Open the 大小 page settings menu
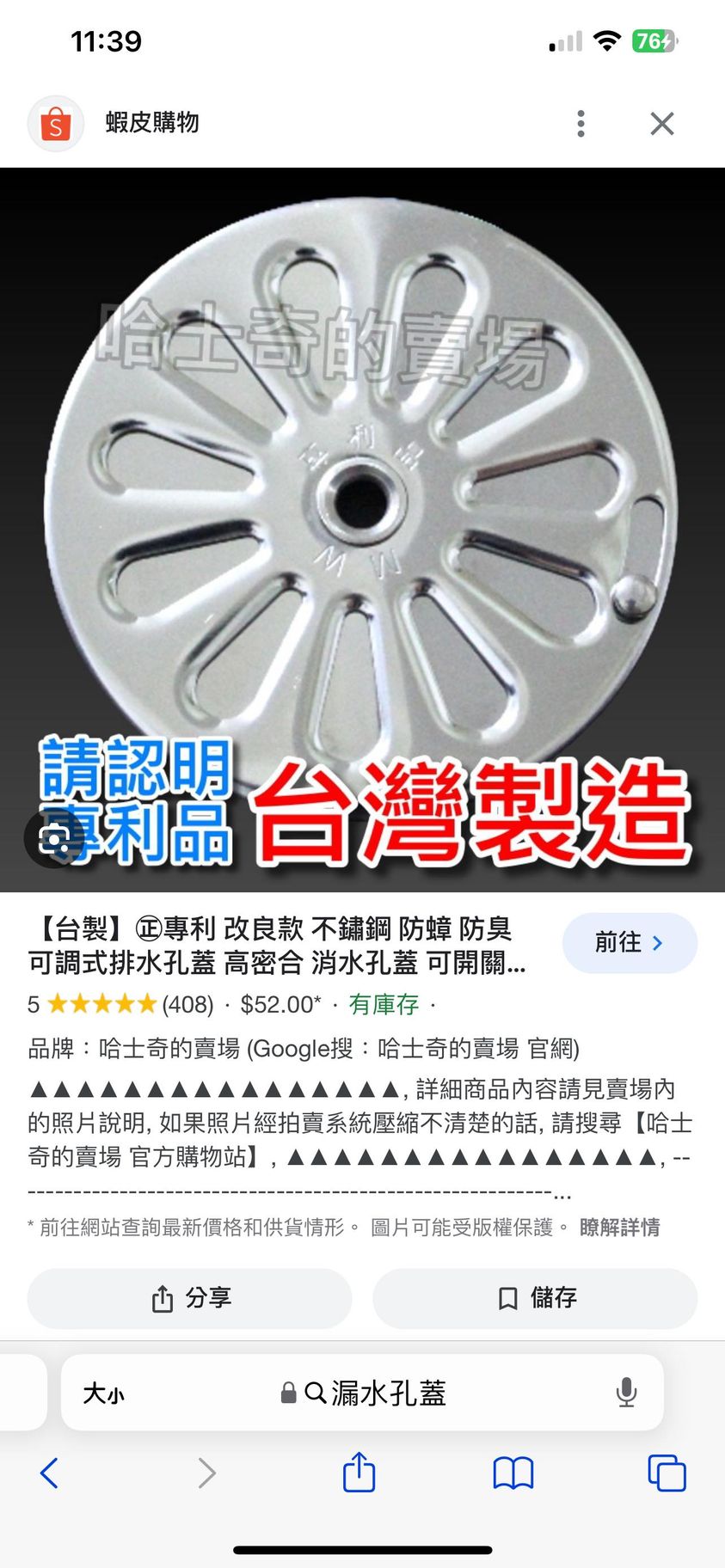The width and height of the screenshot is (725, 1568). [x=103, y=1393]
